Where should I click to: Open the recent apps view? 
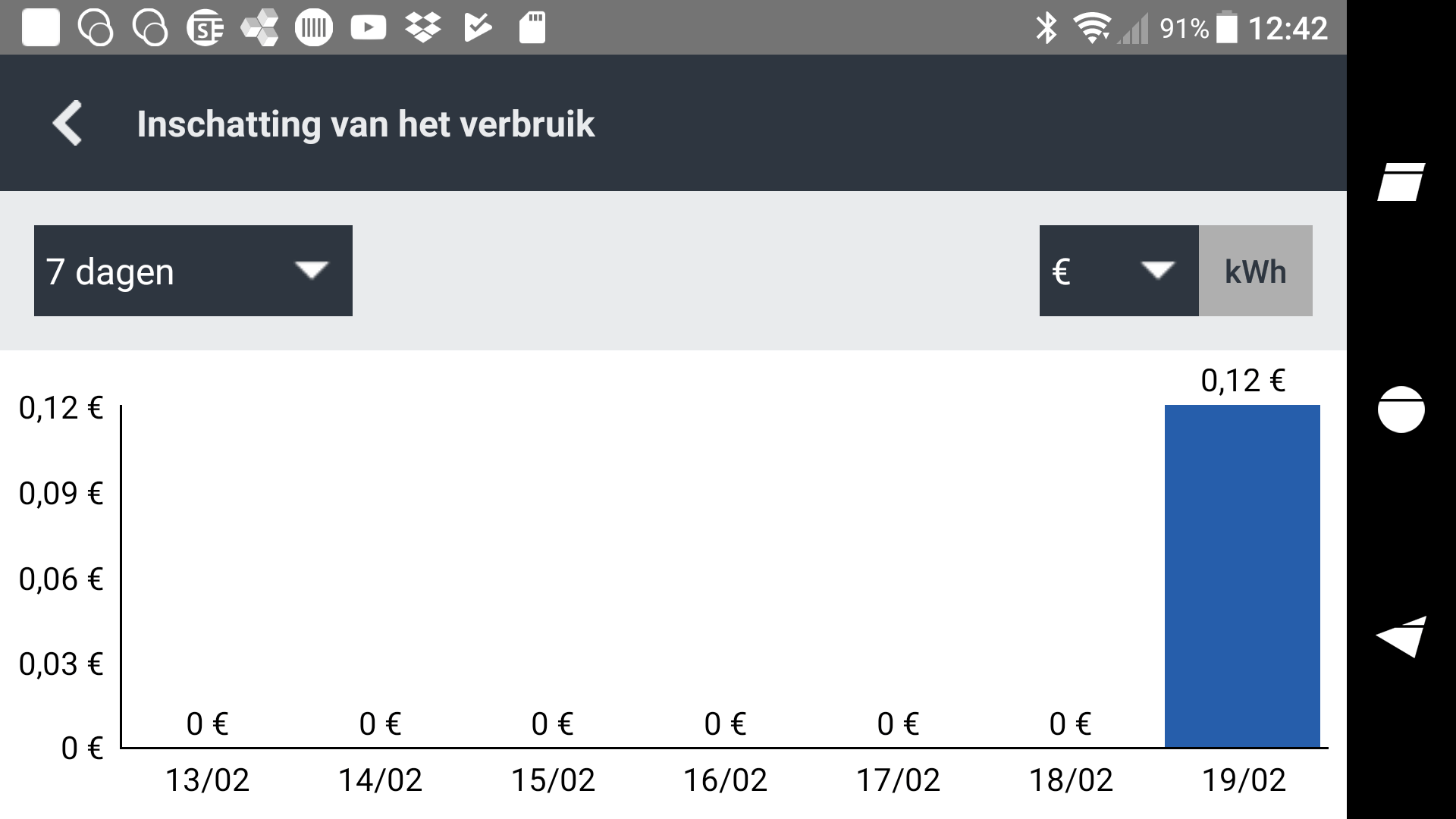coord(1401,182)
